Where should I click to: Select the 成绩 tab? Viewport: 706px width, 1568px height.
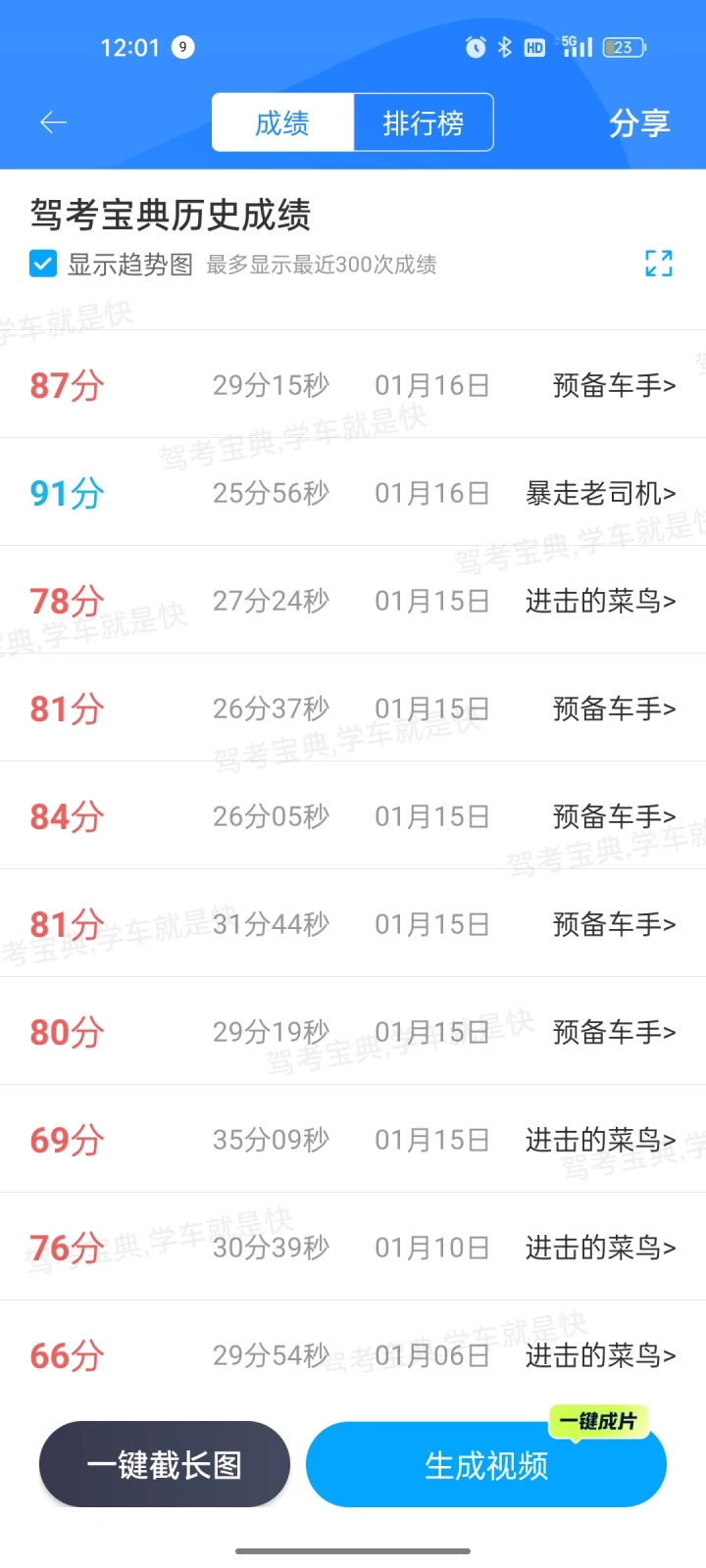click(x=282, y=122)
